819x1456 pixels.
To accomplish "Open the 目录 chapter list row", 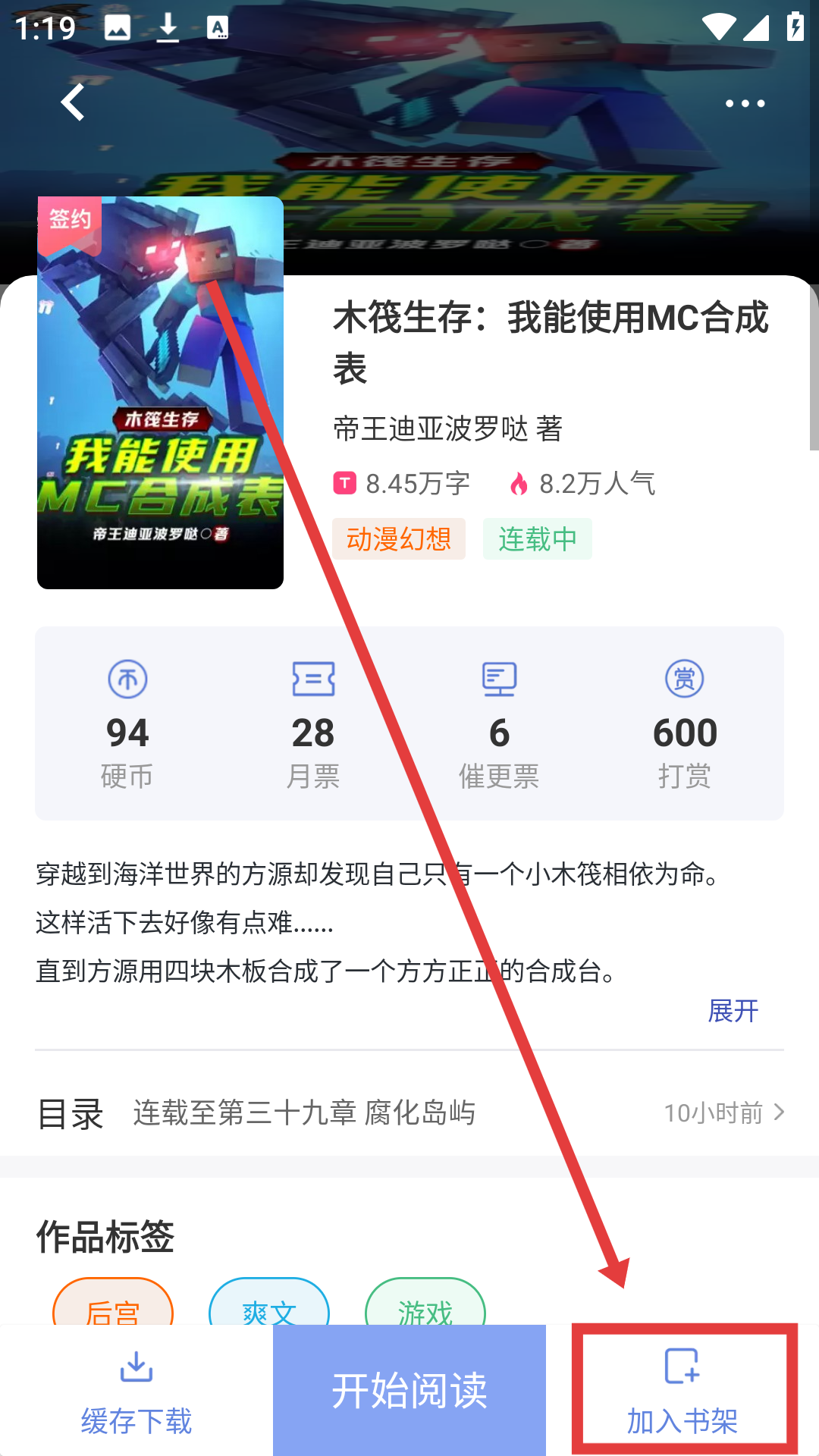I will point(409,1113).
